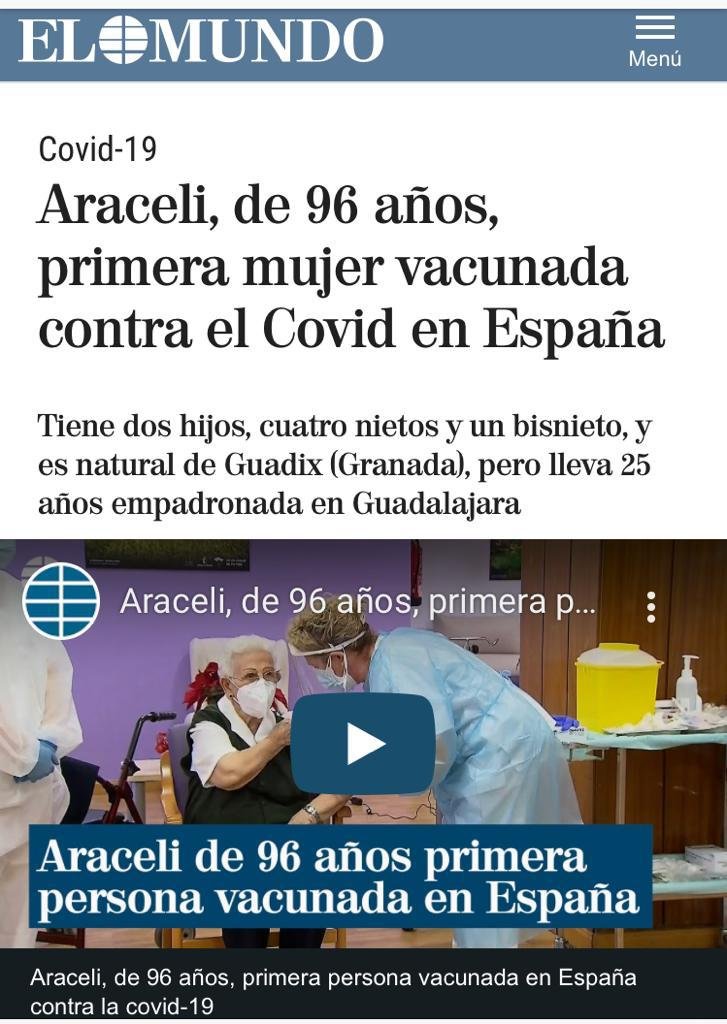Go to El Mundo home via logo
This screenshot has height=1024, width=727.
pos(201,41)
